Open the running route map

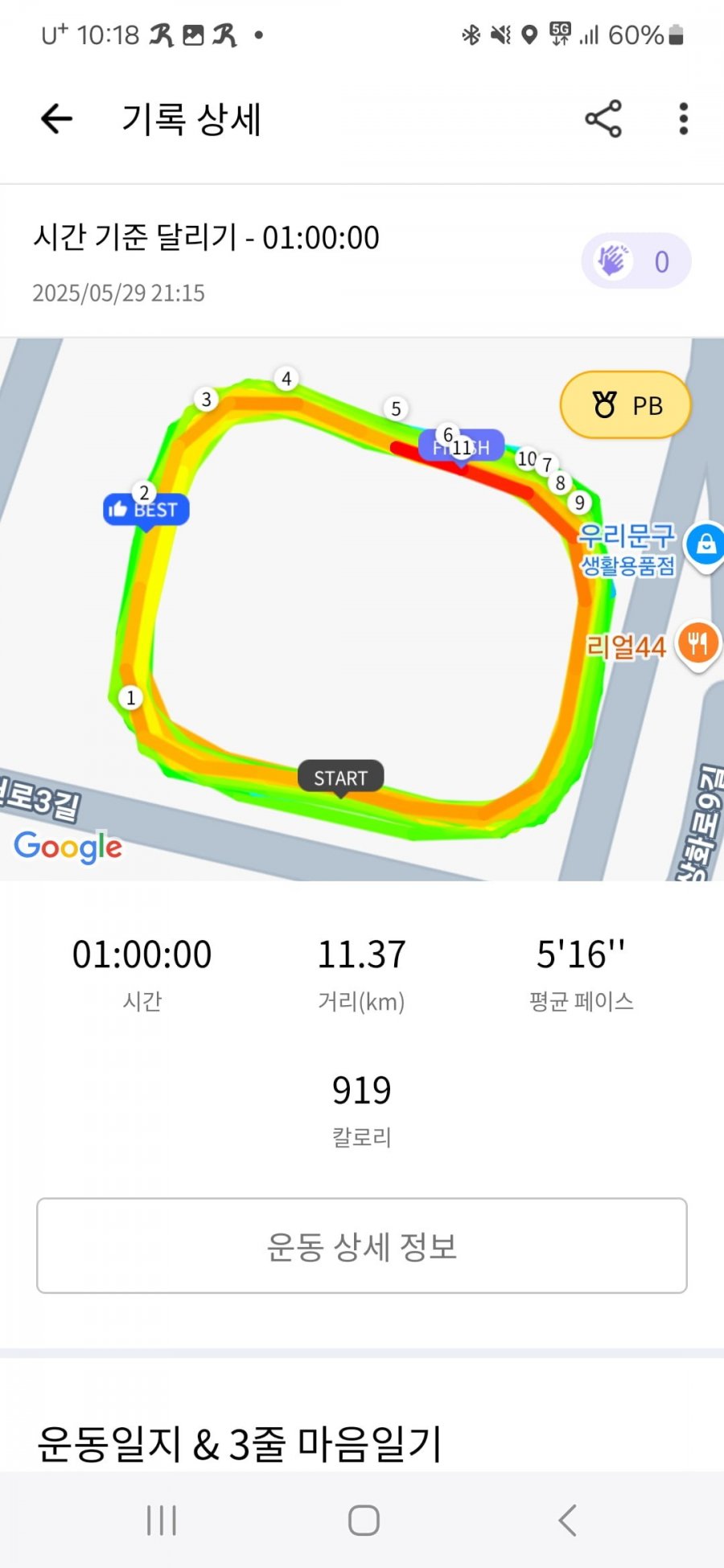click(362, 611)
